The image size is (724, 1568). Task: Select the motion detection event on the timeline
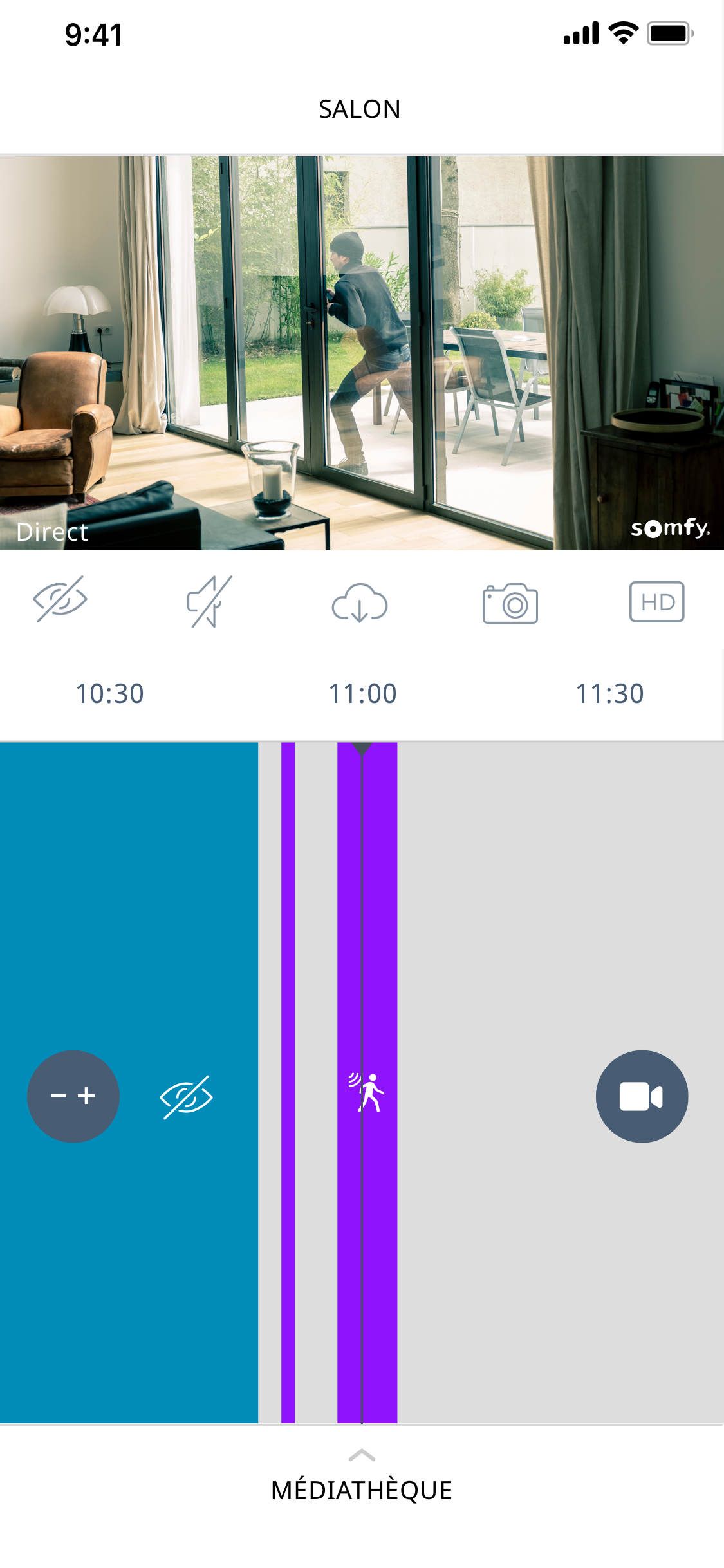[367, 1092]
